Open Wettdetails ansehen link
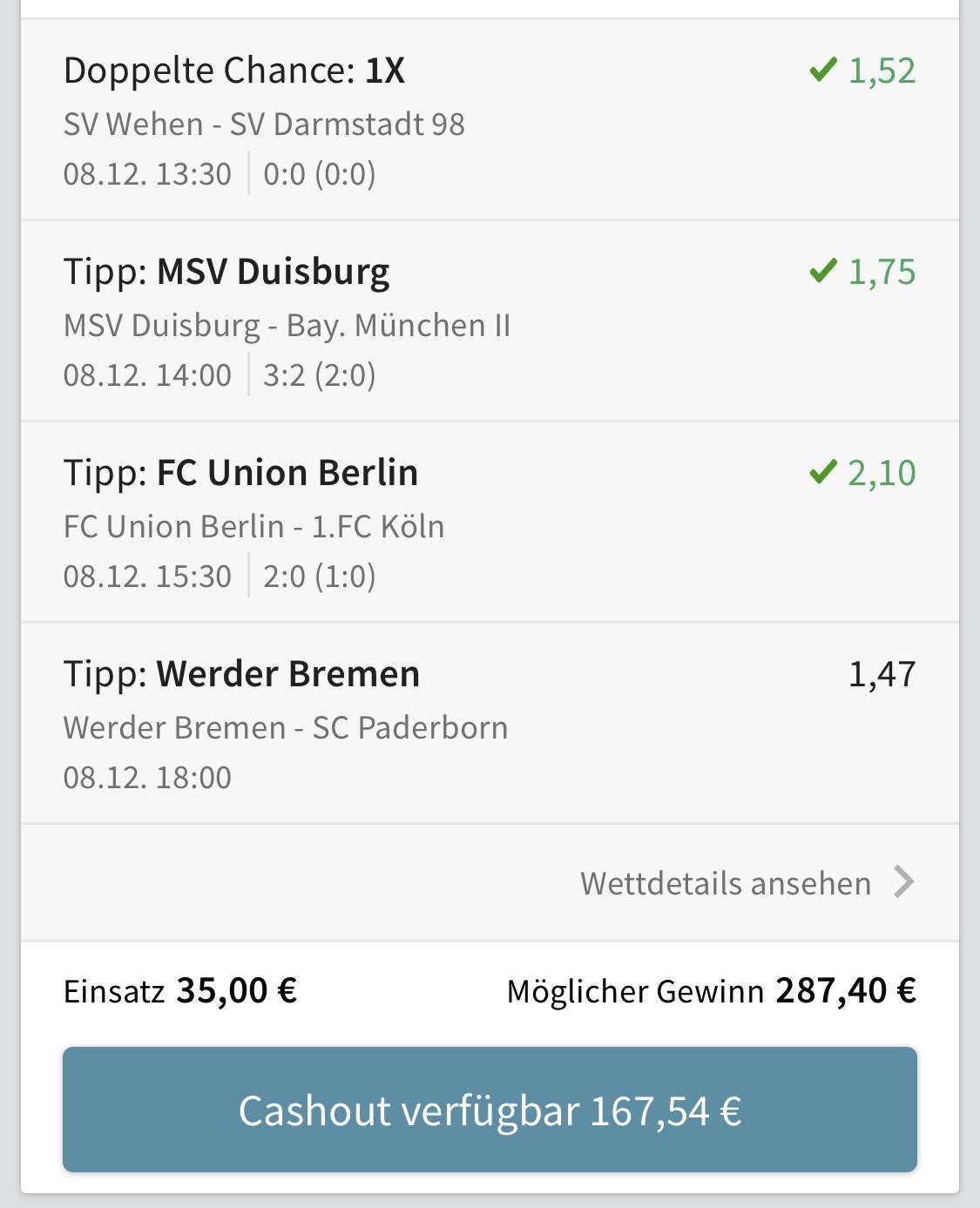980x1208 pixels. coord(746,882)
